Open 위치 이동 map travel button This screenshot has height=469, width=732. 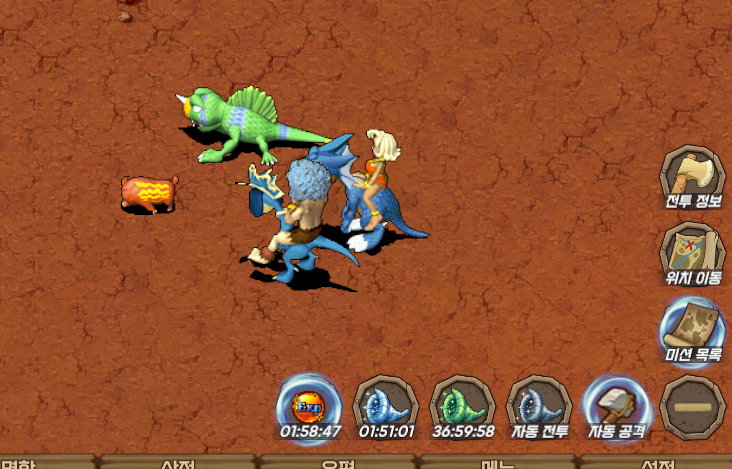coord(692,252)
